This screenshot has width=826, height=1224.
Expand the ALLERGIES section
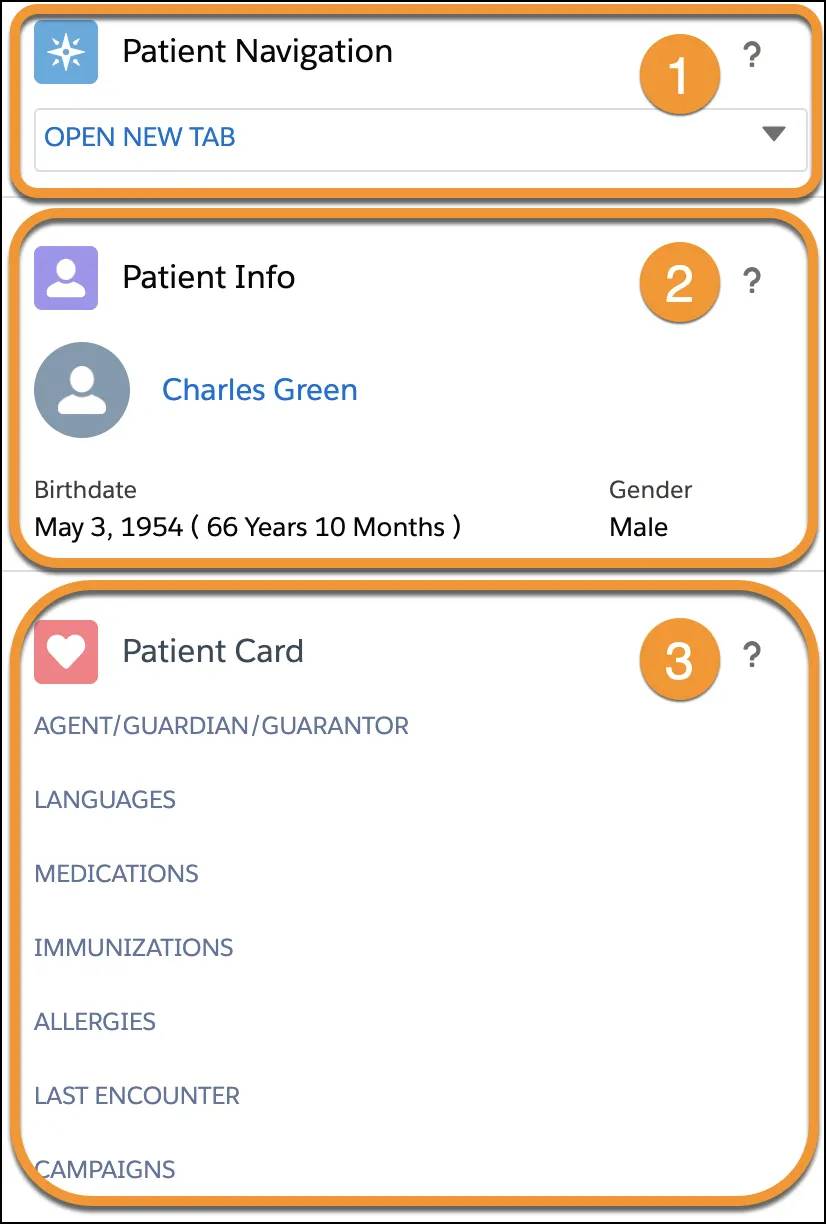96,1021
